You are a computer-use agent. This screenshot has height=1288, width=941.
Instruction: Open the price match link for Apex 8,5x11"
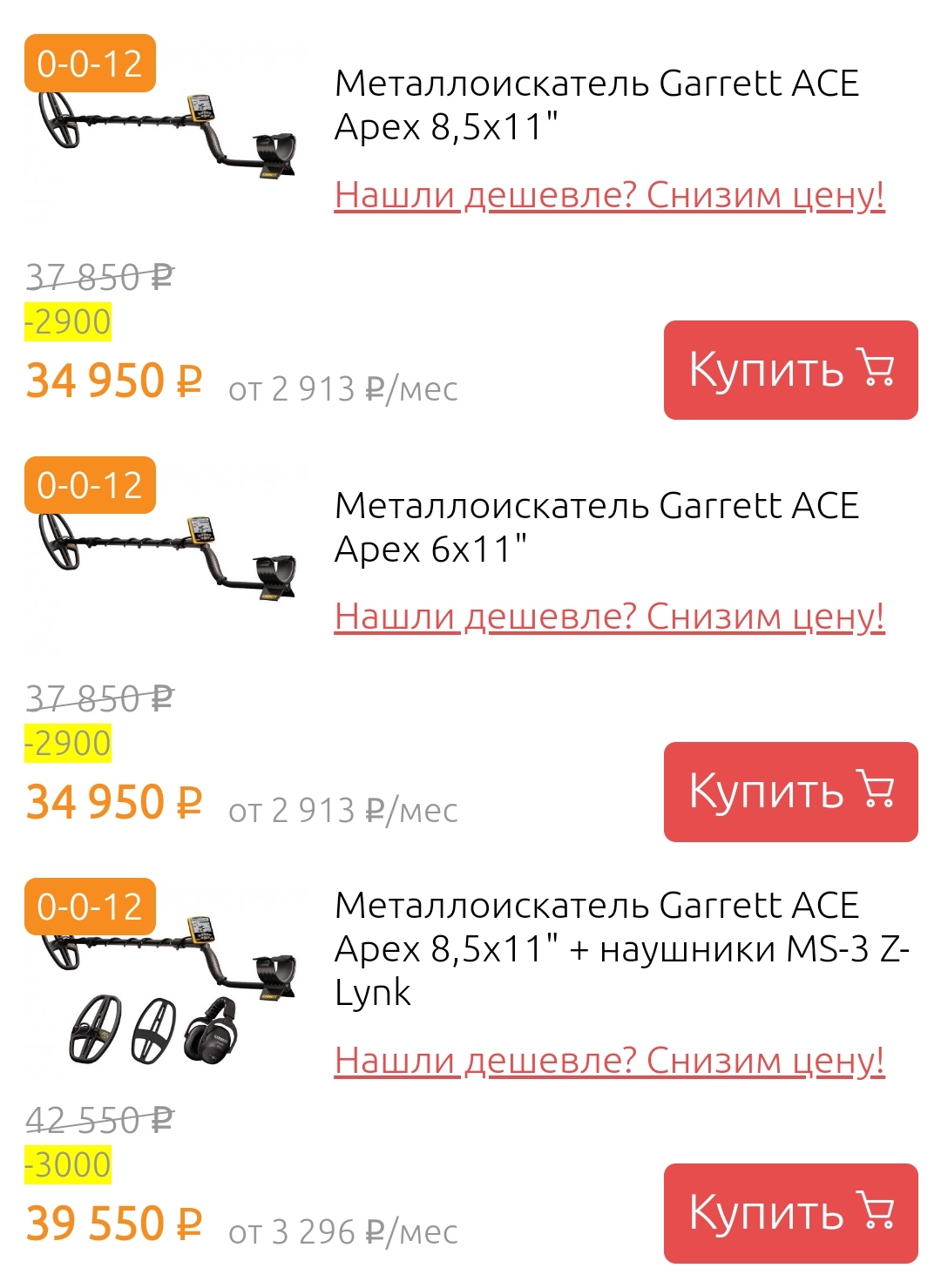(609, 195)
